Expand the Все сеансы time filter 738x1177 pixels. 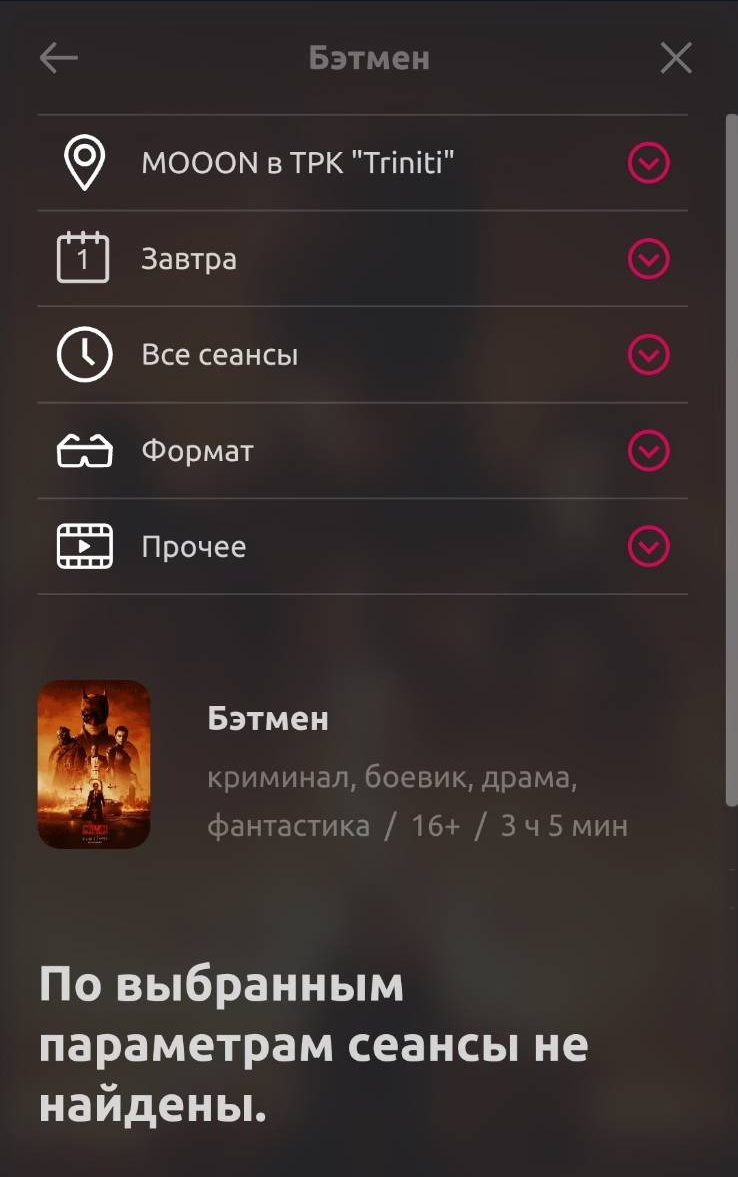pos(648,355)
